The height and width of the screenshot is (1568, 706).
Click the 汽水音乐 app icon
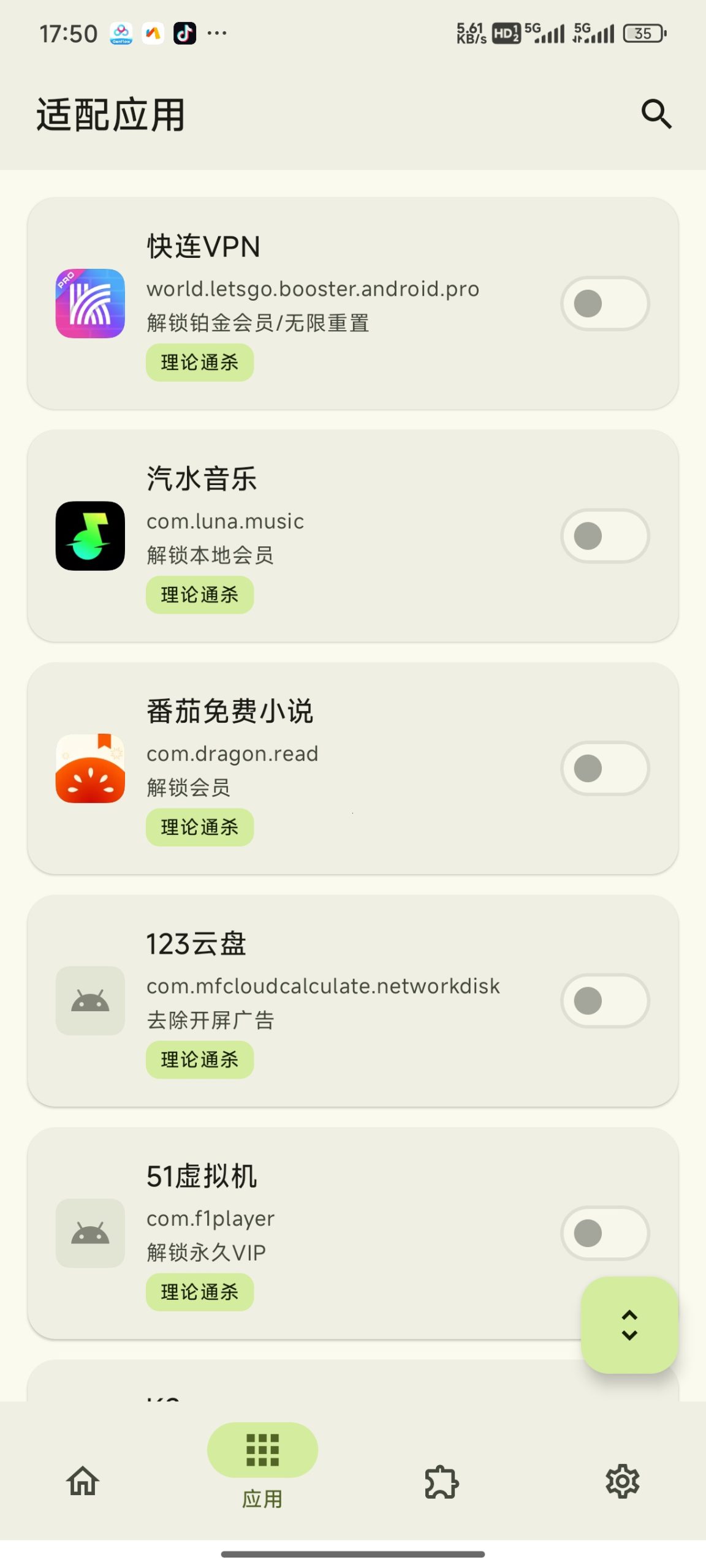(89, 537)
